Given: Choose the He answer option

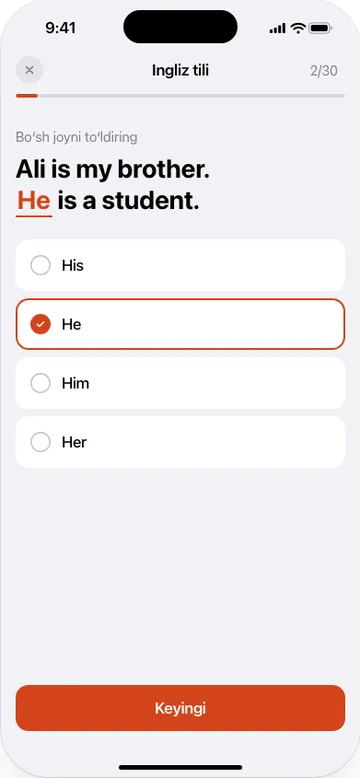Looking at the screenshot, I should pos(180,324).
